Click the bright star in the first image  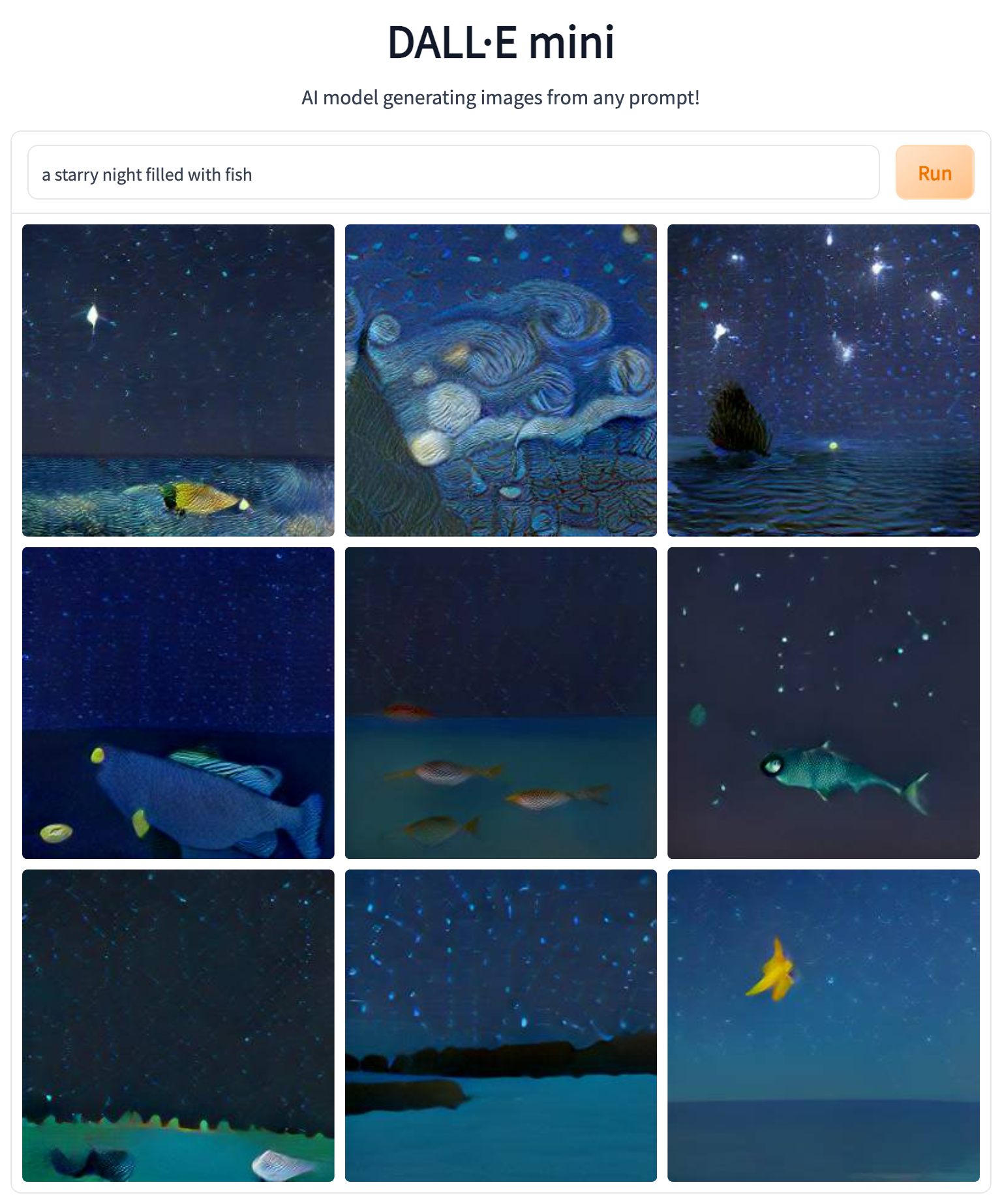click(93, 318)
